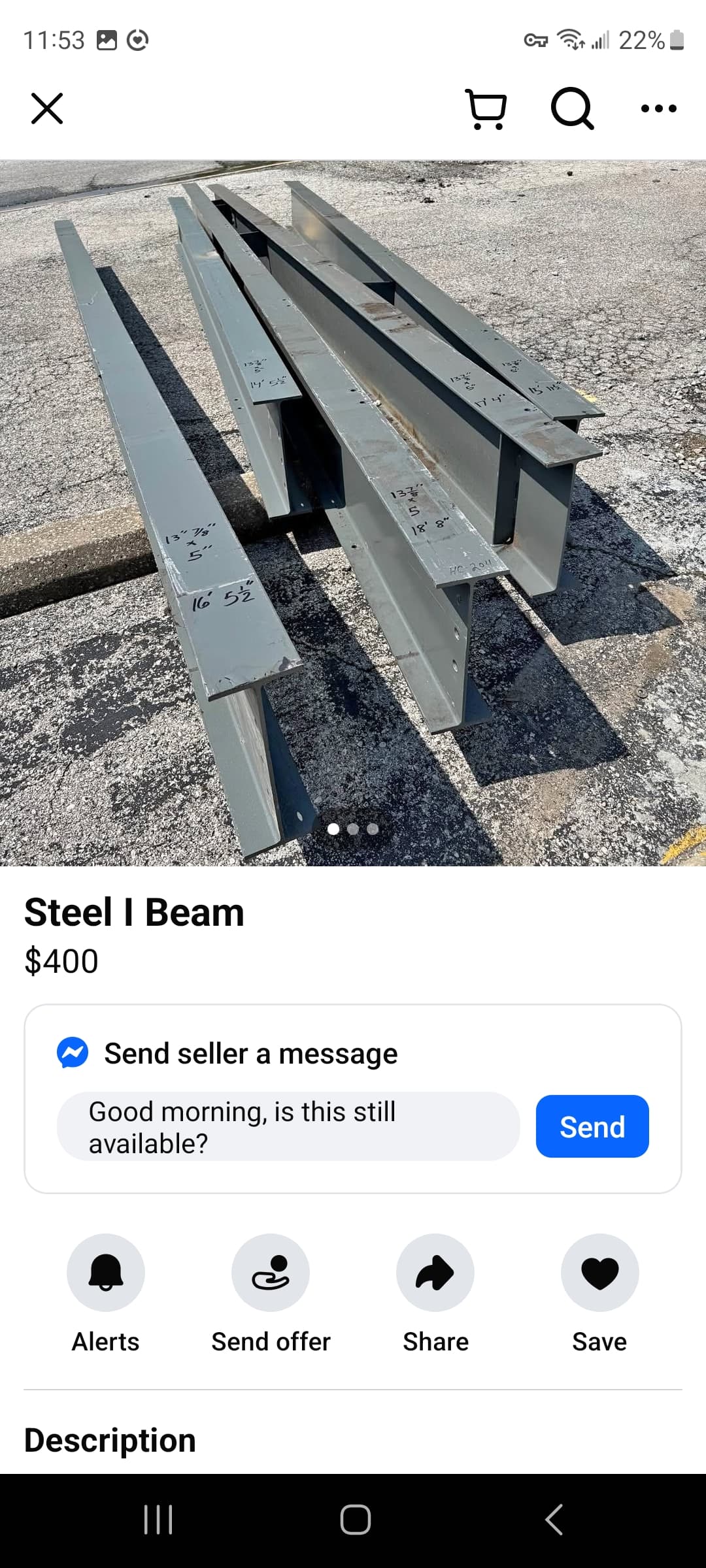Save the listing with the heart
The width and height of the screenshot is (706, 1568).
coord(599,1273)
